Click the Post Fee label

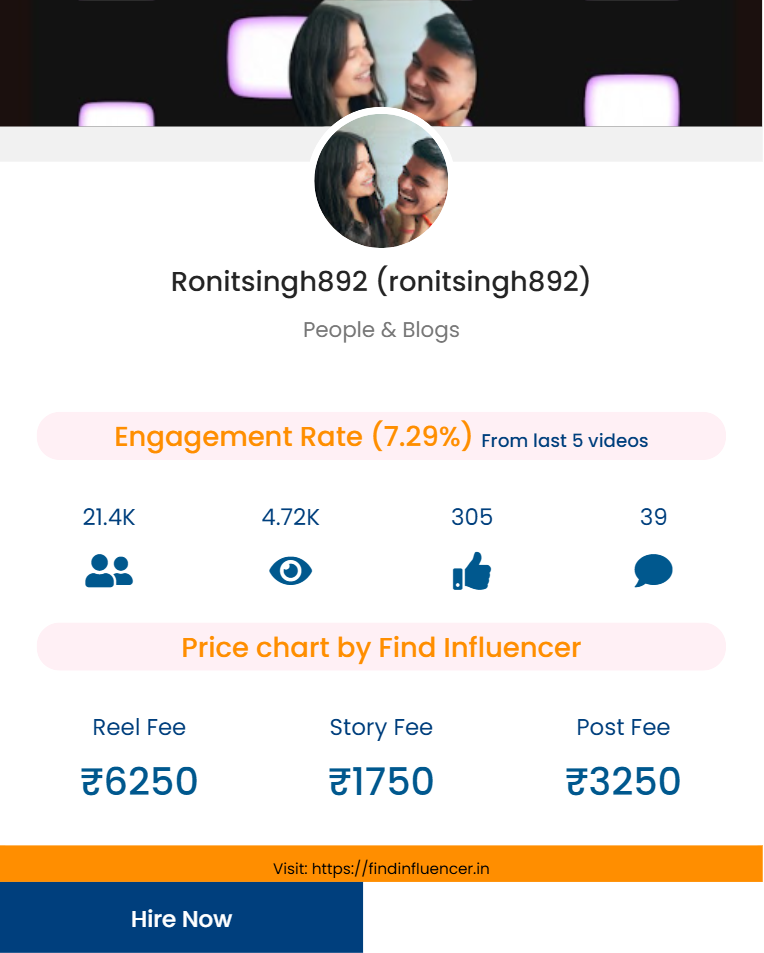622,728
